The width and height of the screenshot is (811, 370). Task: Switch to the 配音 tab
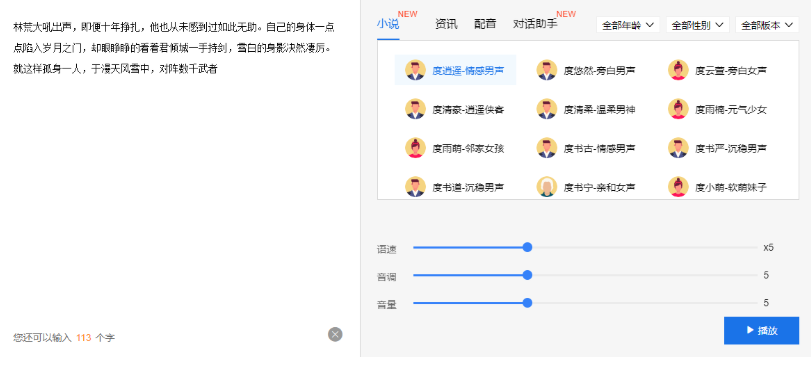click(485, 24)
